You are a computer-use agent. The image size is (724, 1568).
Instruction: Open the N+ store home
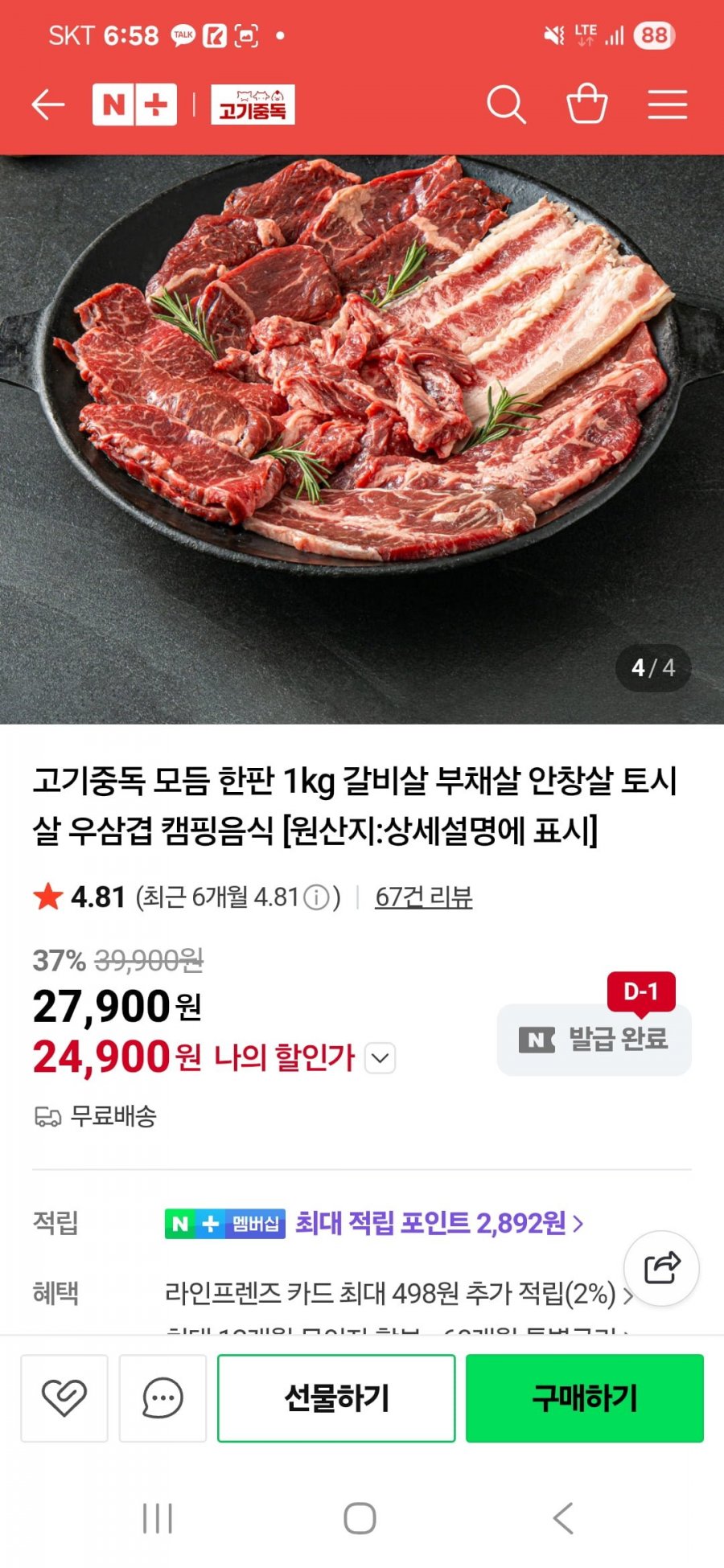pos(134,105)
